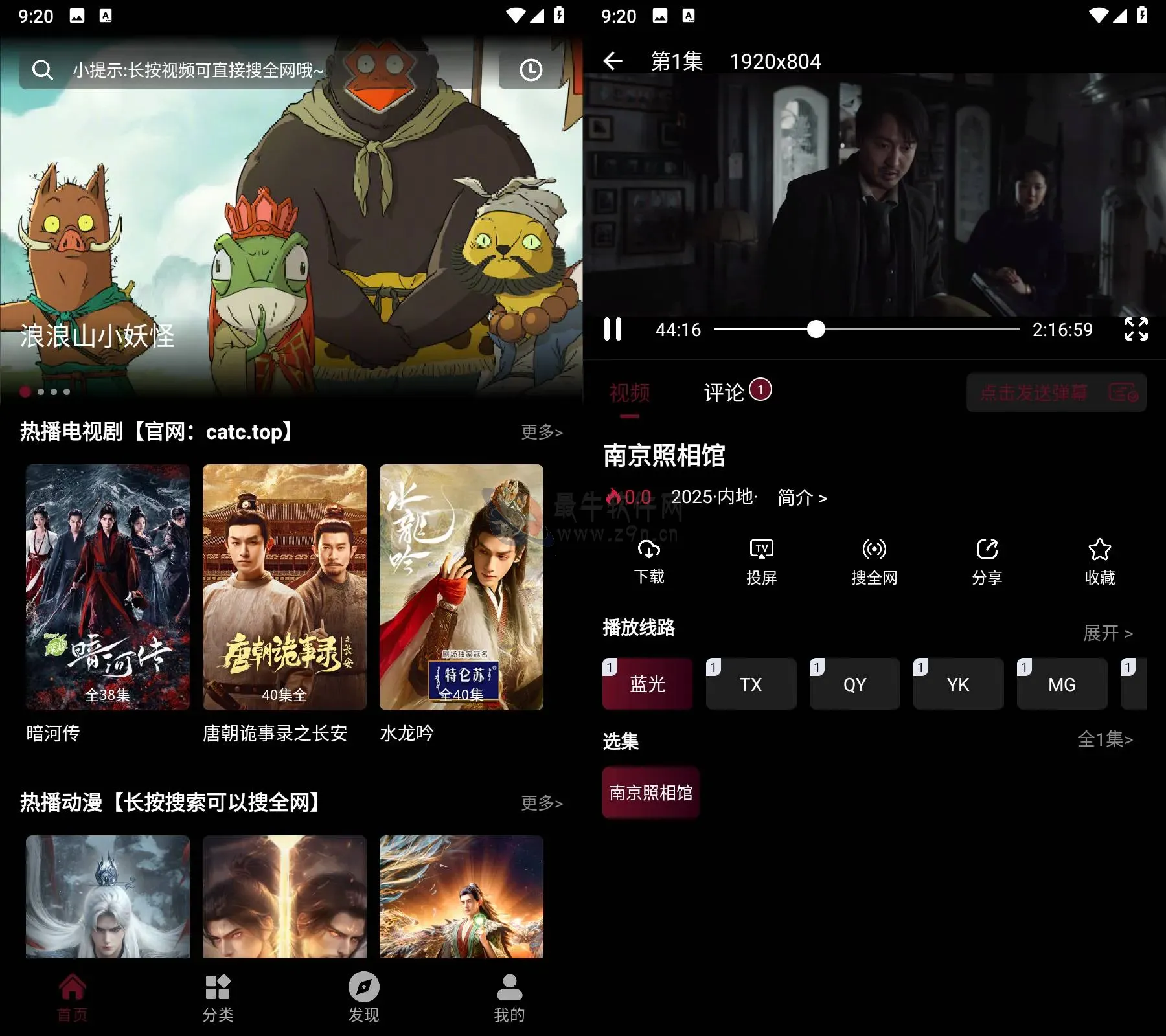This screenshot has width=1166, height=1036.
Task: Add the movie to 收藏 favorites
Action: (1099, 561)
